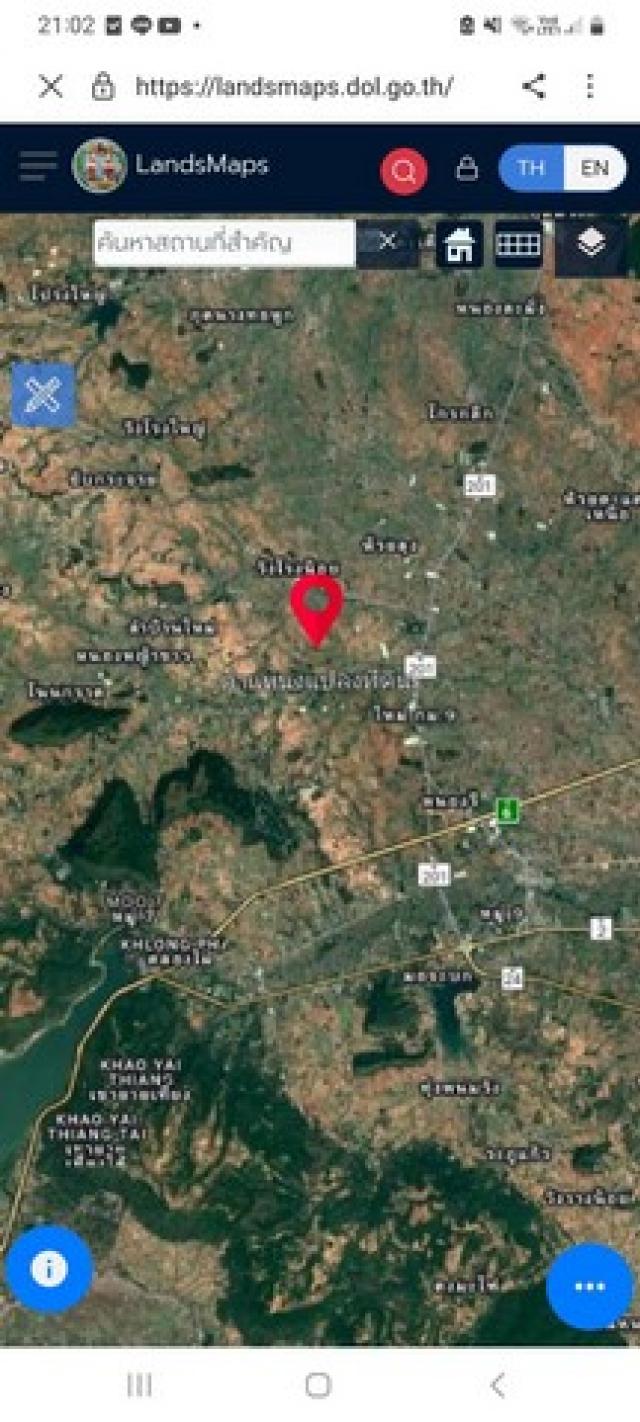Screen dimensions: 640x1422
Task: Open the login lock icon in LandsMaps header
Action: coord(467,169)
